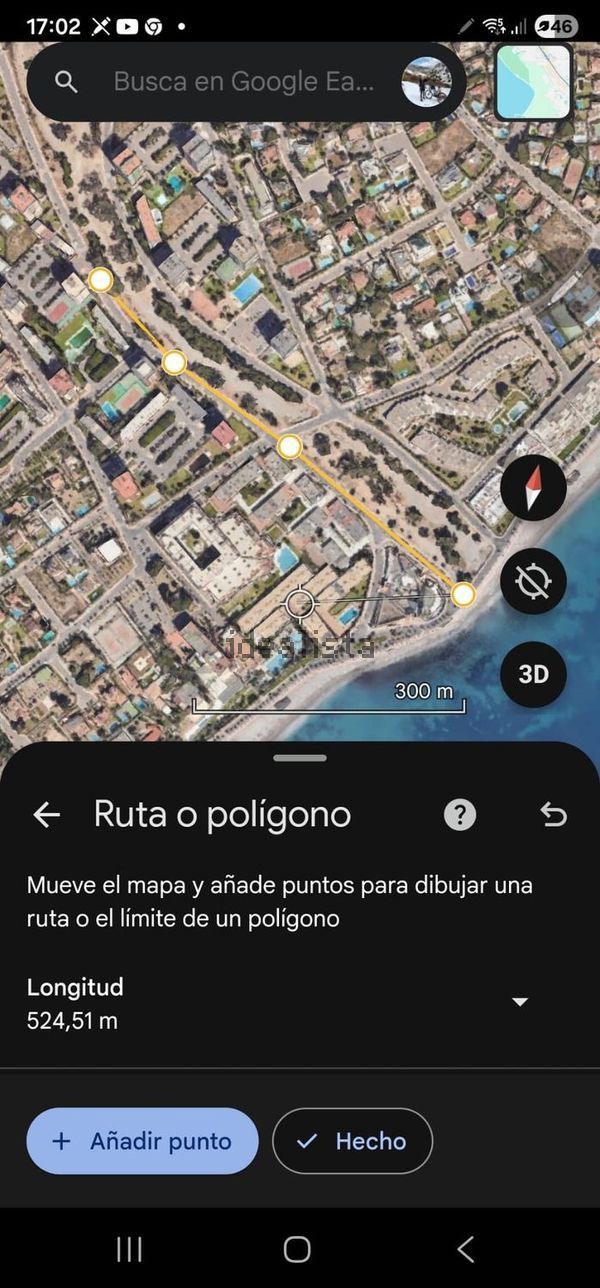
Task: Expand the Longitud units dropdown
Action: pos(520,1002)
